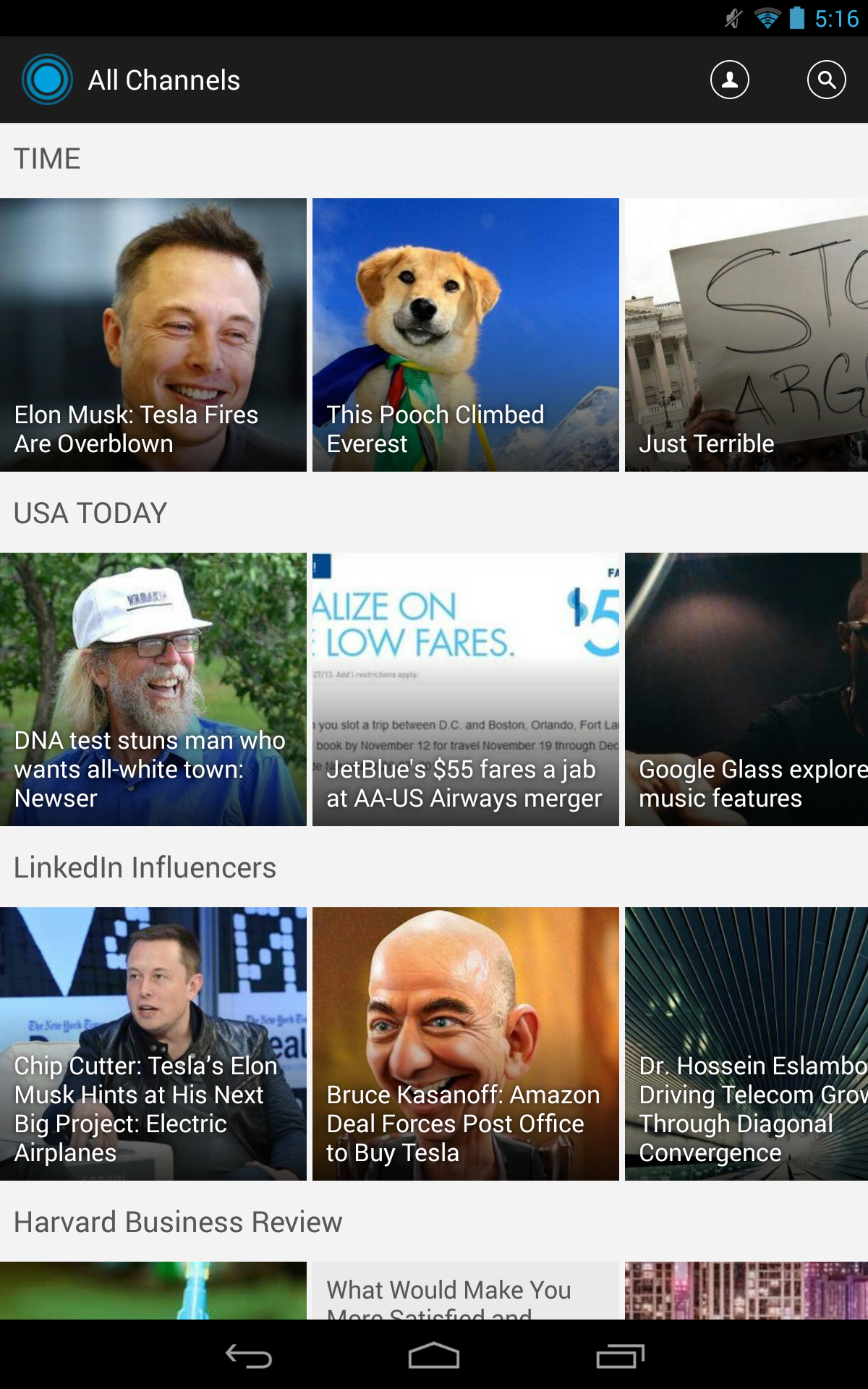The width and height of the screenshot is (868, 1389).
Task: Go back using the system back button
Action: pos(249,1356)
